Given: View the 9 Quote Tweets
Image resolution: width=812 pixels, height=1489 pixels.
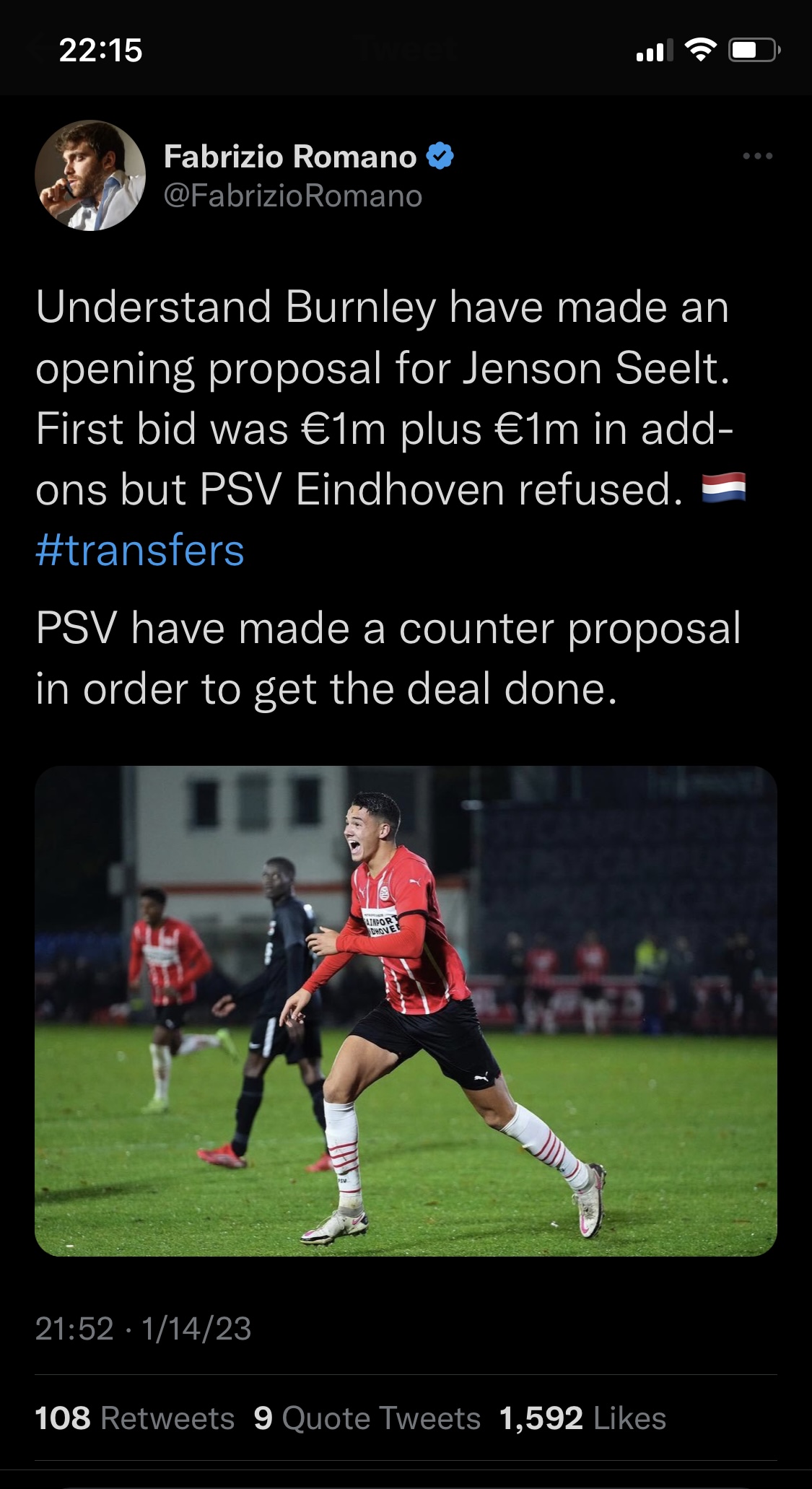Looking at the screenshot, I should click(x=367, y=1418).
